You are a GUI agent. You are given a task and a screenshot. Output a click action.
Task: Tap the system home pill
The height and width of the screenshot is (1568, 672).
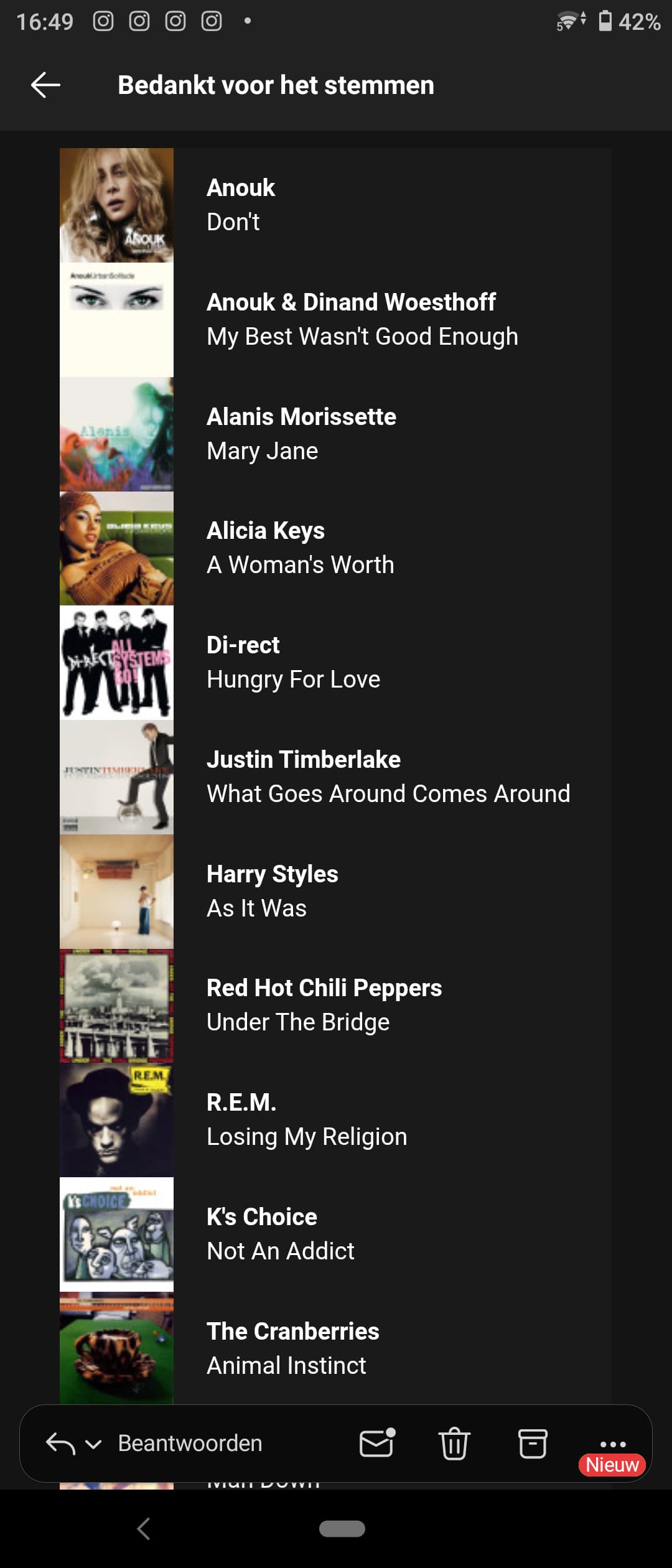click(x=342, y=1528)
